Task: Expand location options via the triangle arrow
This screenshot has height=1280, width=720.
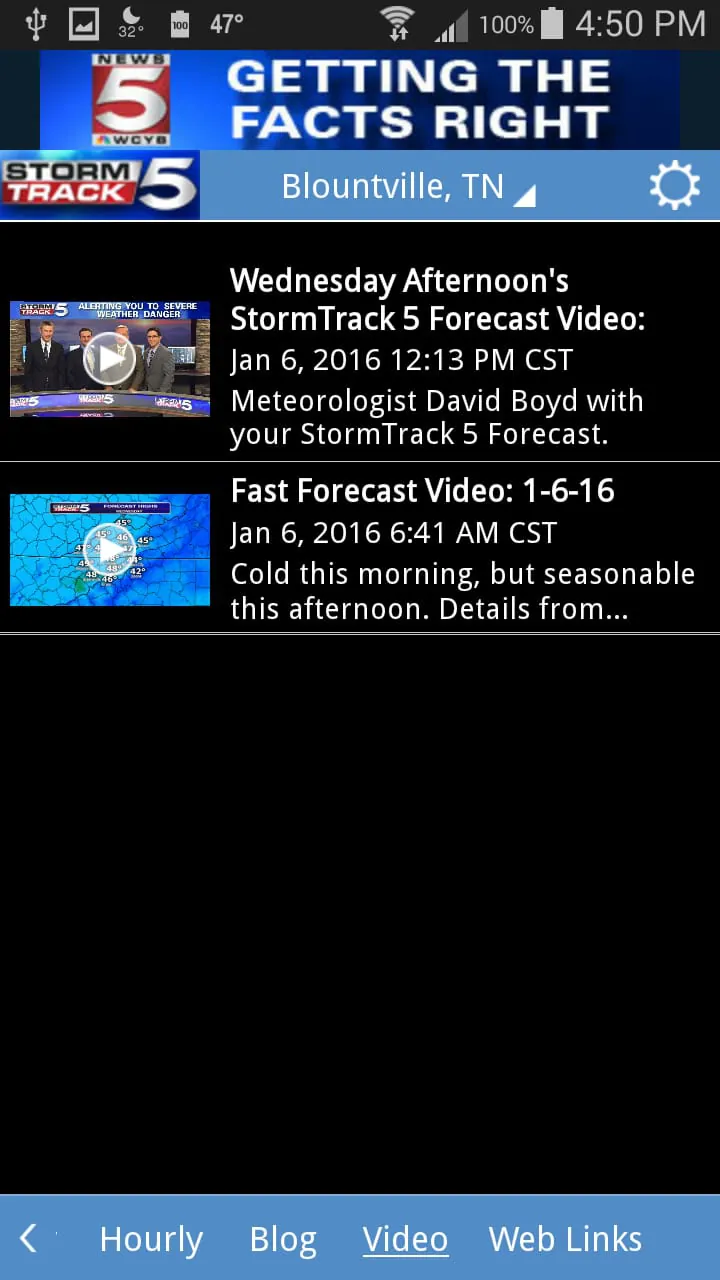Action: [x=527, y=192]
